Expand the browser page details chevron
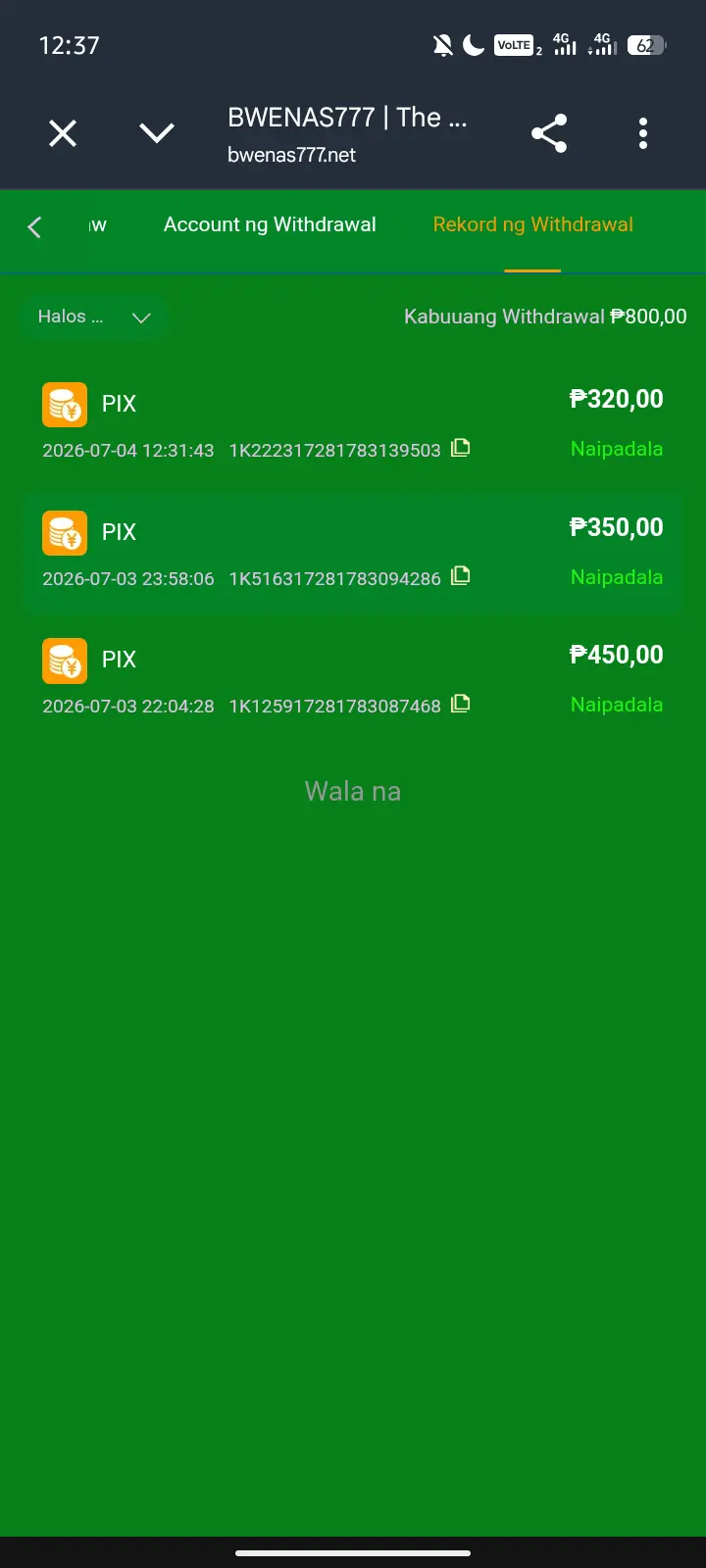Viewport: 706px width, 1568px height. click(157, 133)
